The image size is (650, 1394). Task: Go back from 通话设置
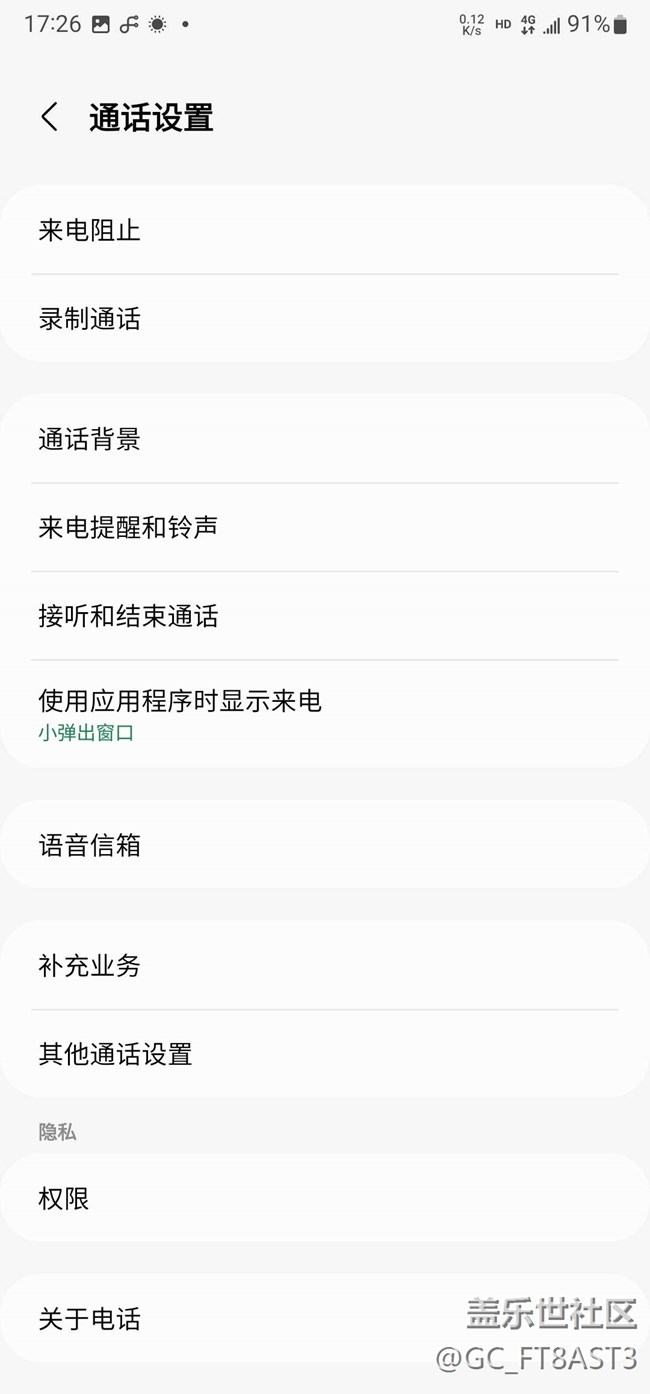click(49, 118)
